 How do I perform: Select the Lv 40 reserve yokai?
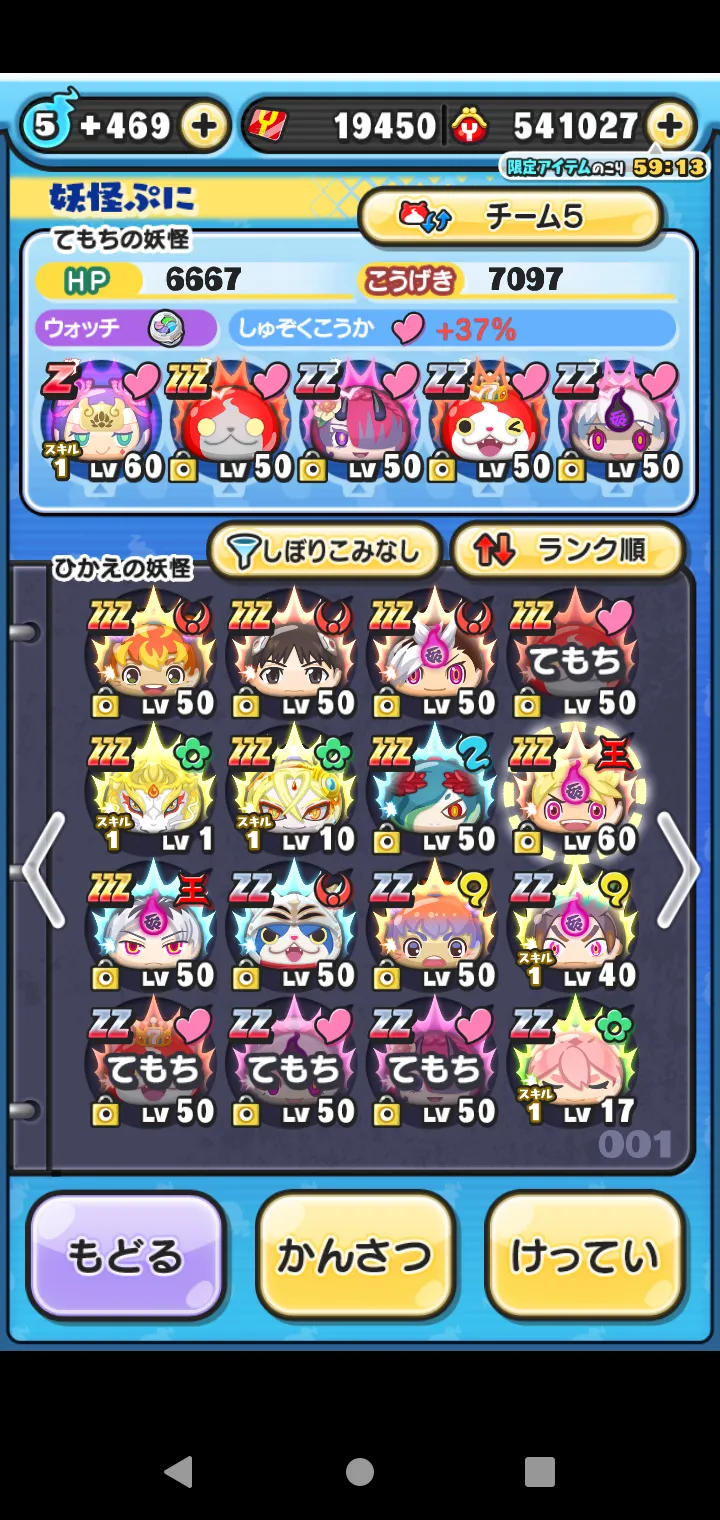(574, 928)
